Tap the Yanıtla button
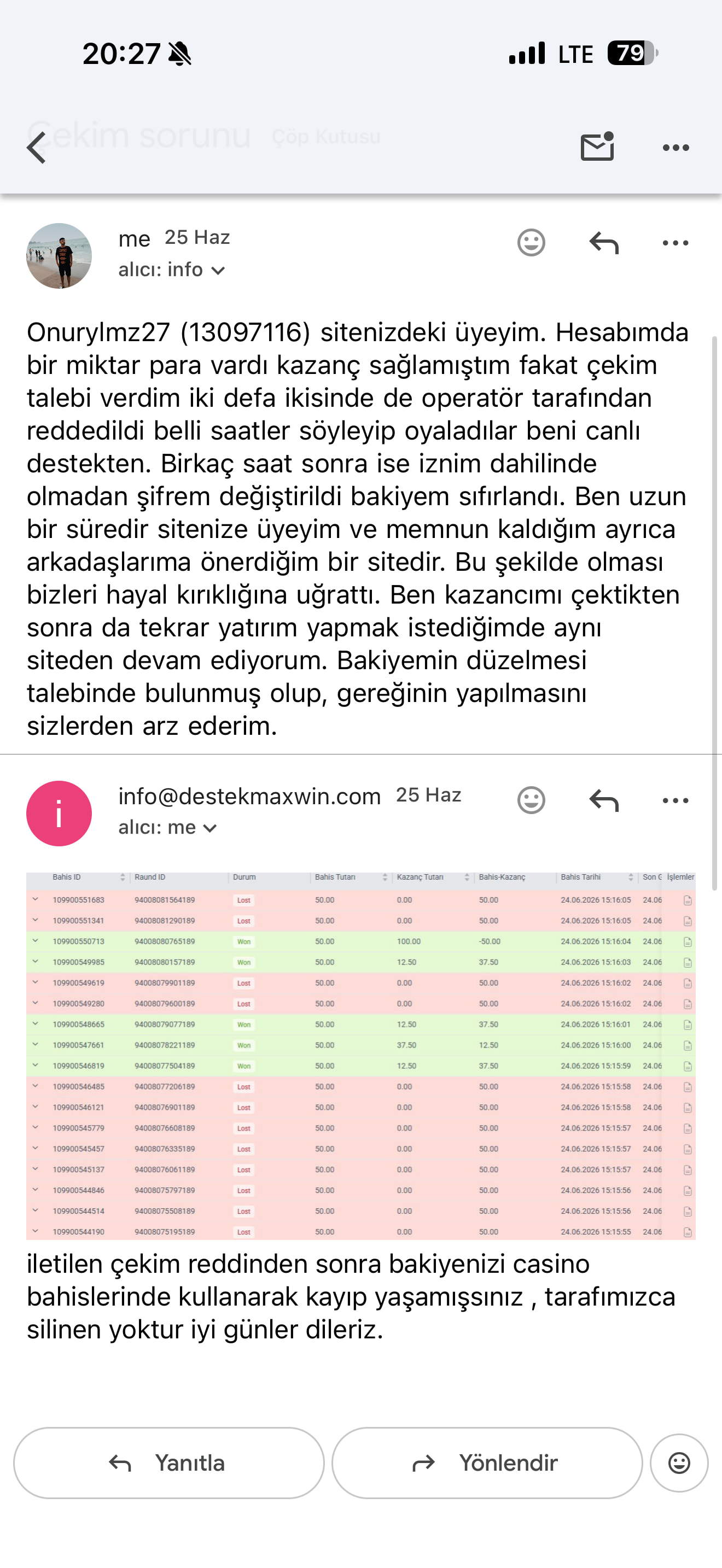The width and height of the screenshot is (722, 1568). pyautogui.click(x=168, y=1462)
